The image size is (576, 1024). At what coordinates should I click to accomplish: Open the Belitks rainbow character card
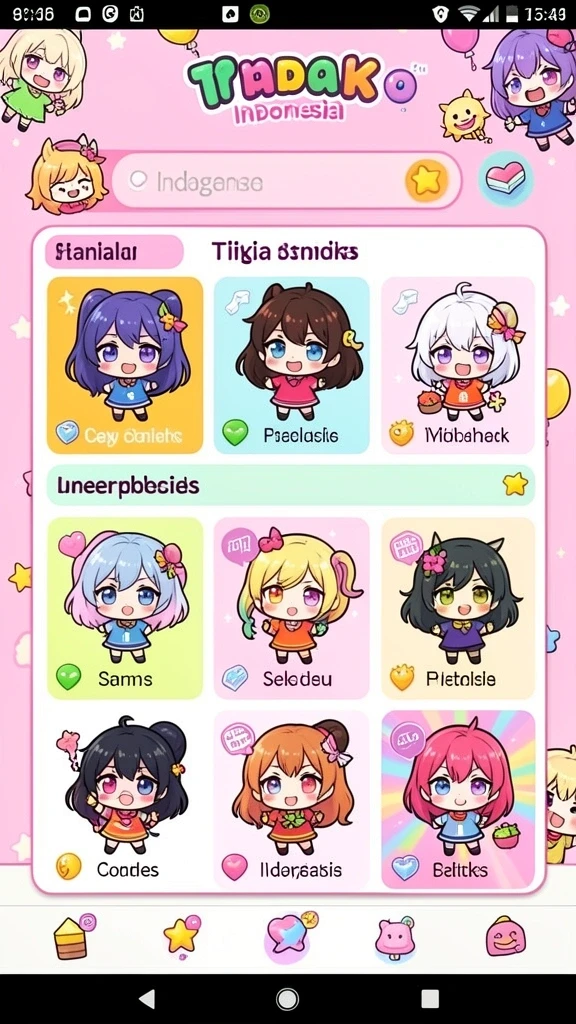pyautogui.click(x=458, y=799)
